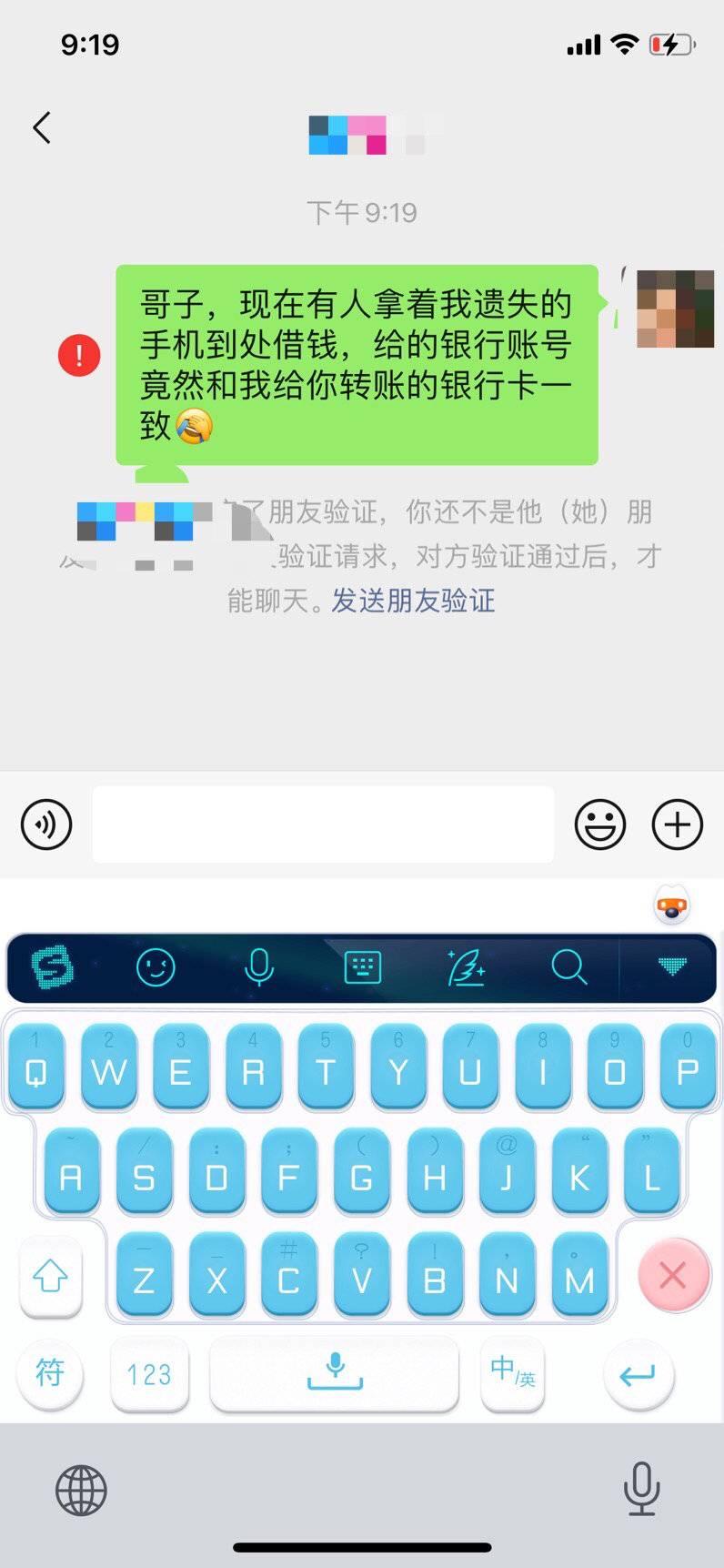Start voice input from keyboard toolbar microphone
The height and width of the screenshot is (1568, 724).
tap(259, 967)
